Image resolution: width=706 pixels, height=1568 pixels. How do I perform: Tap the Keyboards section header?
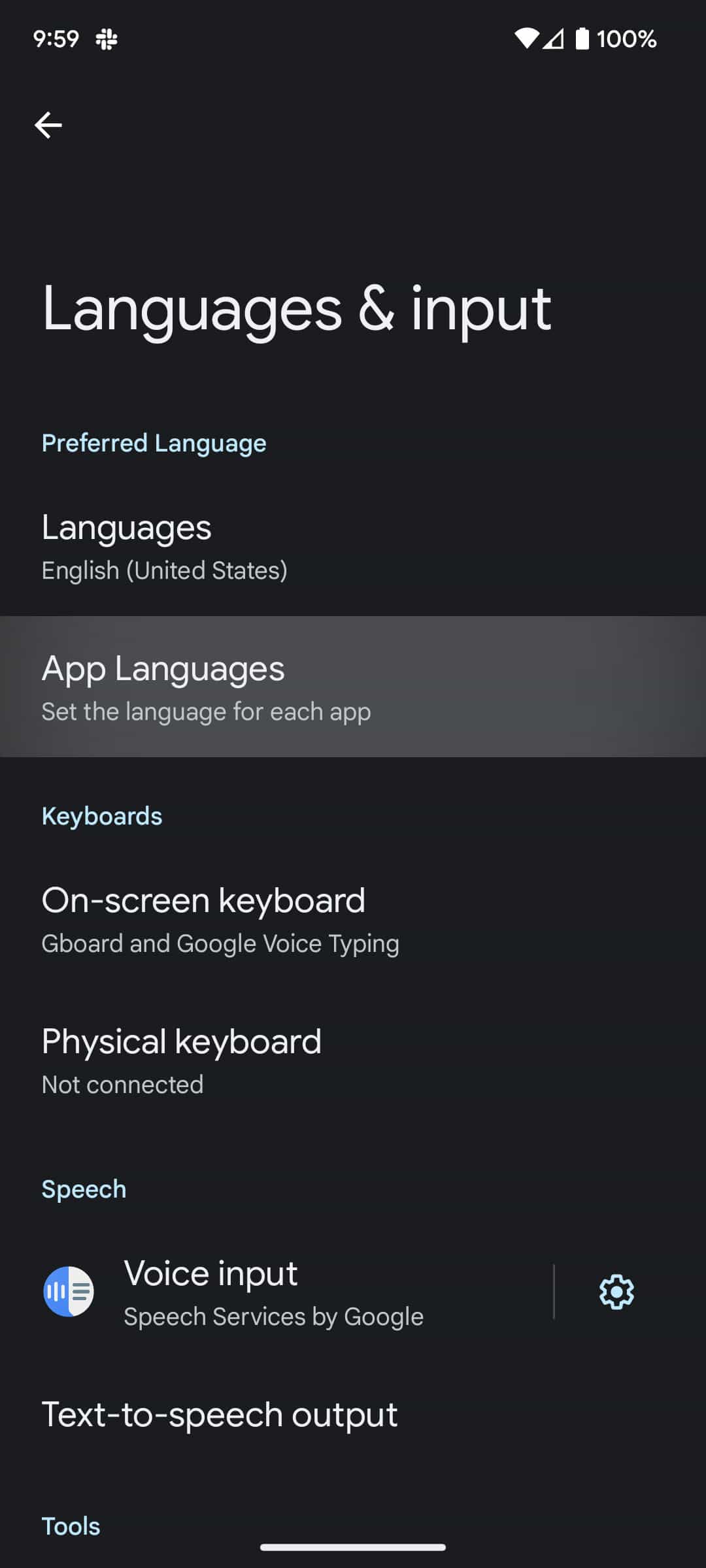[x=101, y=815]
